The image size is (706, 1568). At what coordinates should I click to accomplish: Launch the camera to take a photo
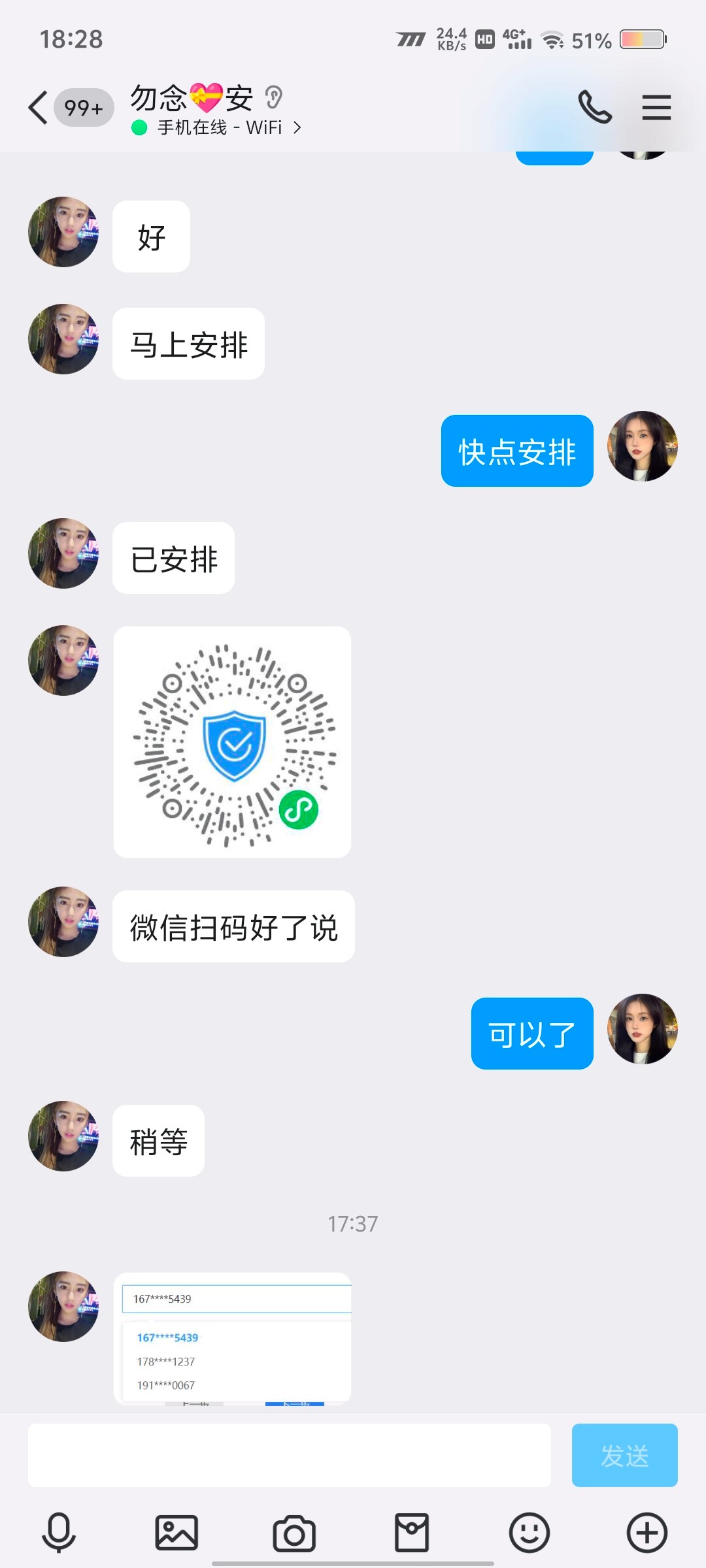pos(294,1532)
